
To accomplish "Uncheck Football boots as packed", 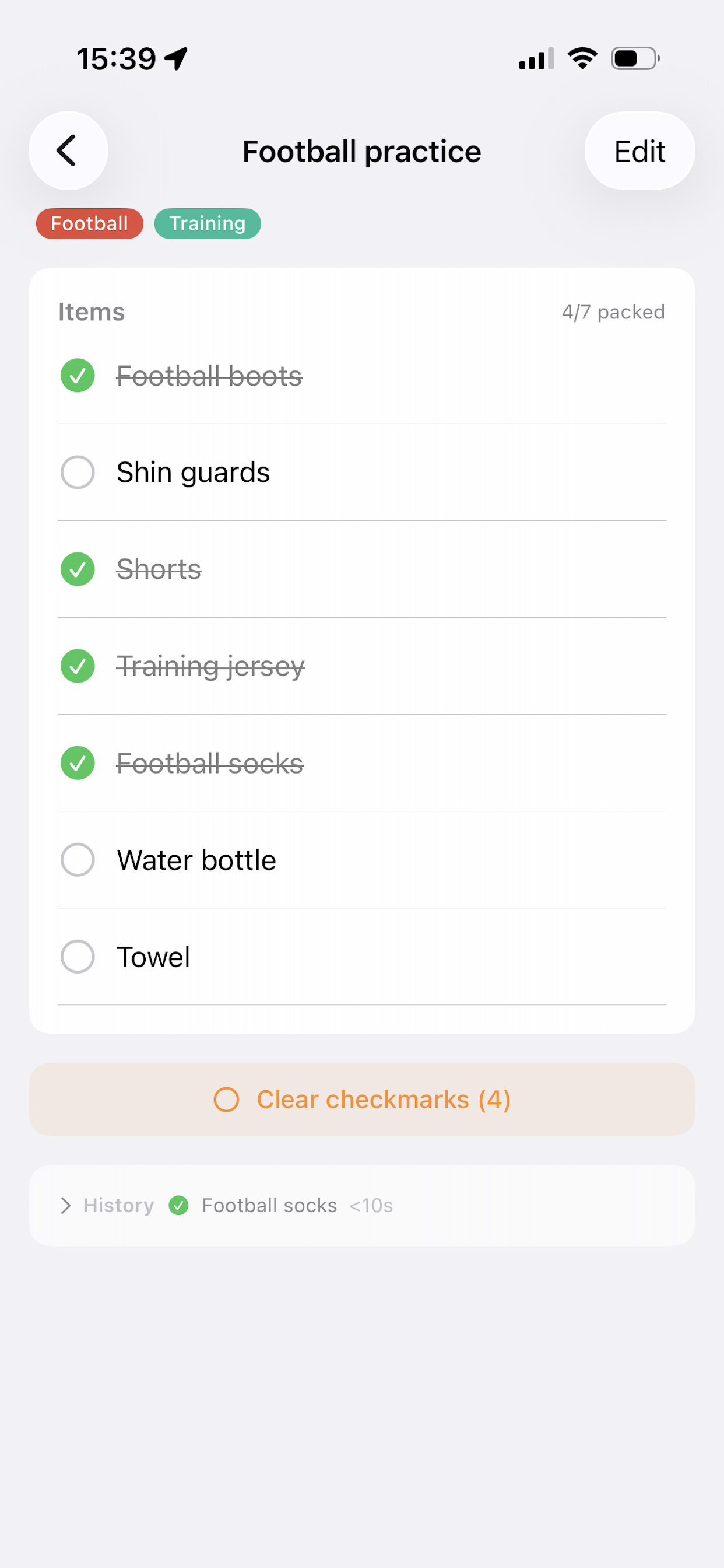I will [x=78, y=376].
